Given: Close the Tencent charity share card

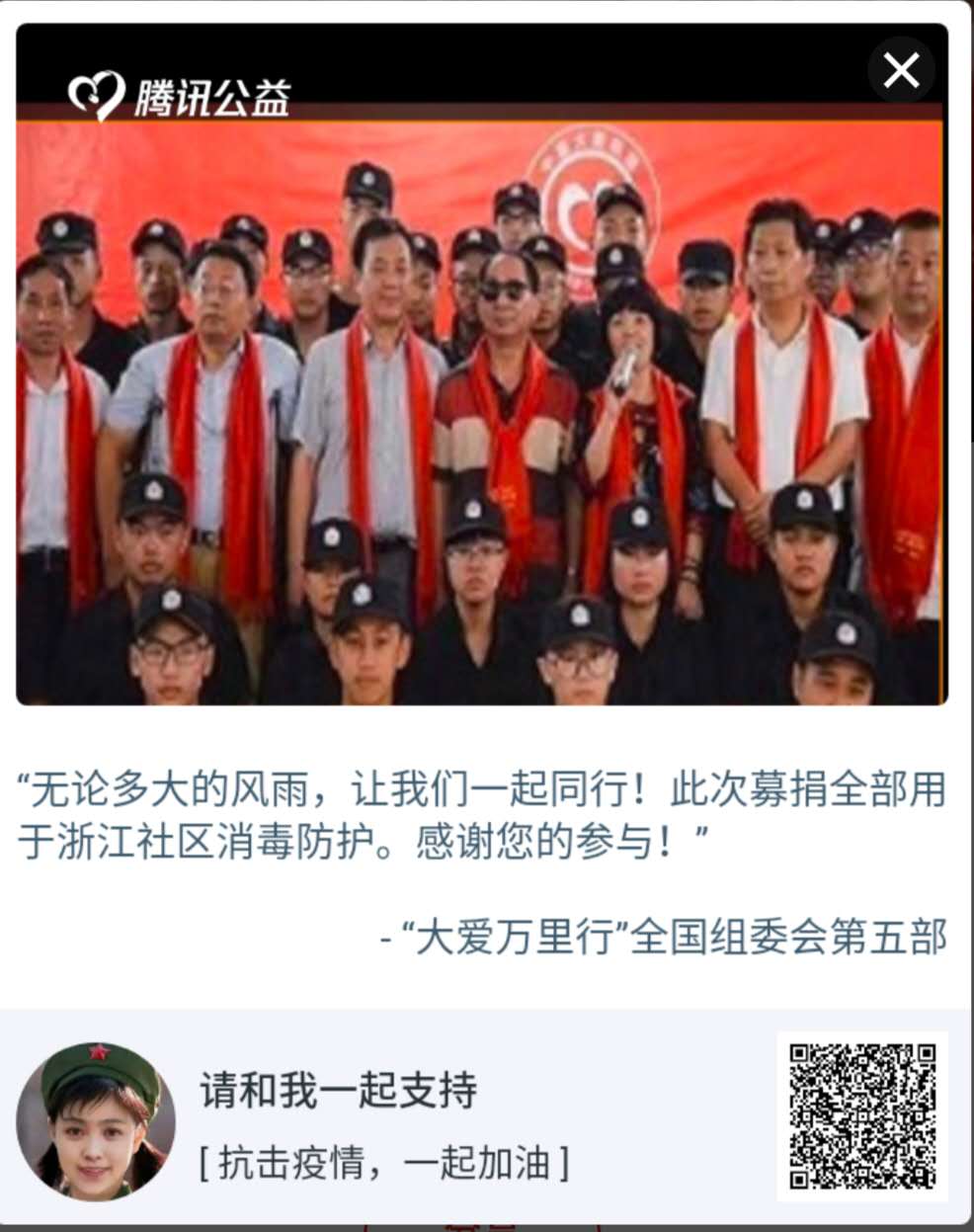Looking at the screenshot, I should [901, 70].
